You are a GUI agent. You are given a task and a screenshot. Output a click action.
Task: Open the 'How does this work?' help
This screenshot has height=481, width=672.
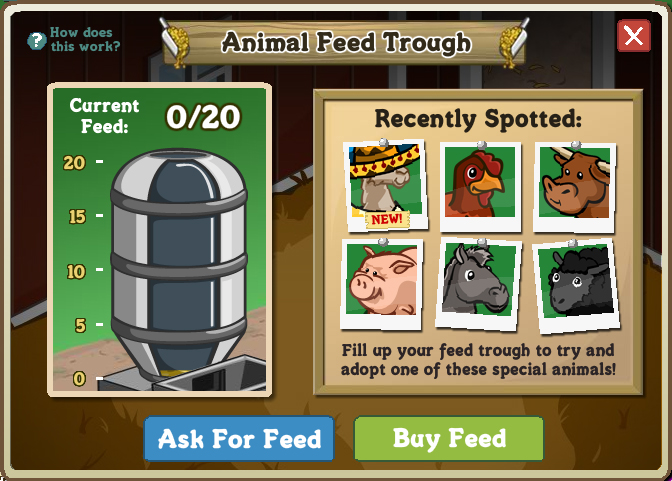(74, 39)
